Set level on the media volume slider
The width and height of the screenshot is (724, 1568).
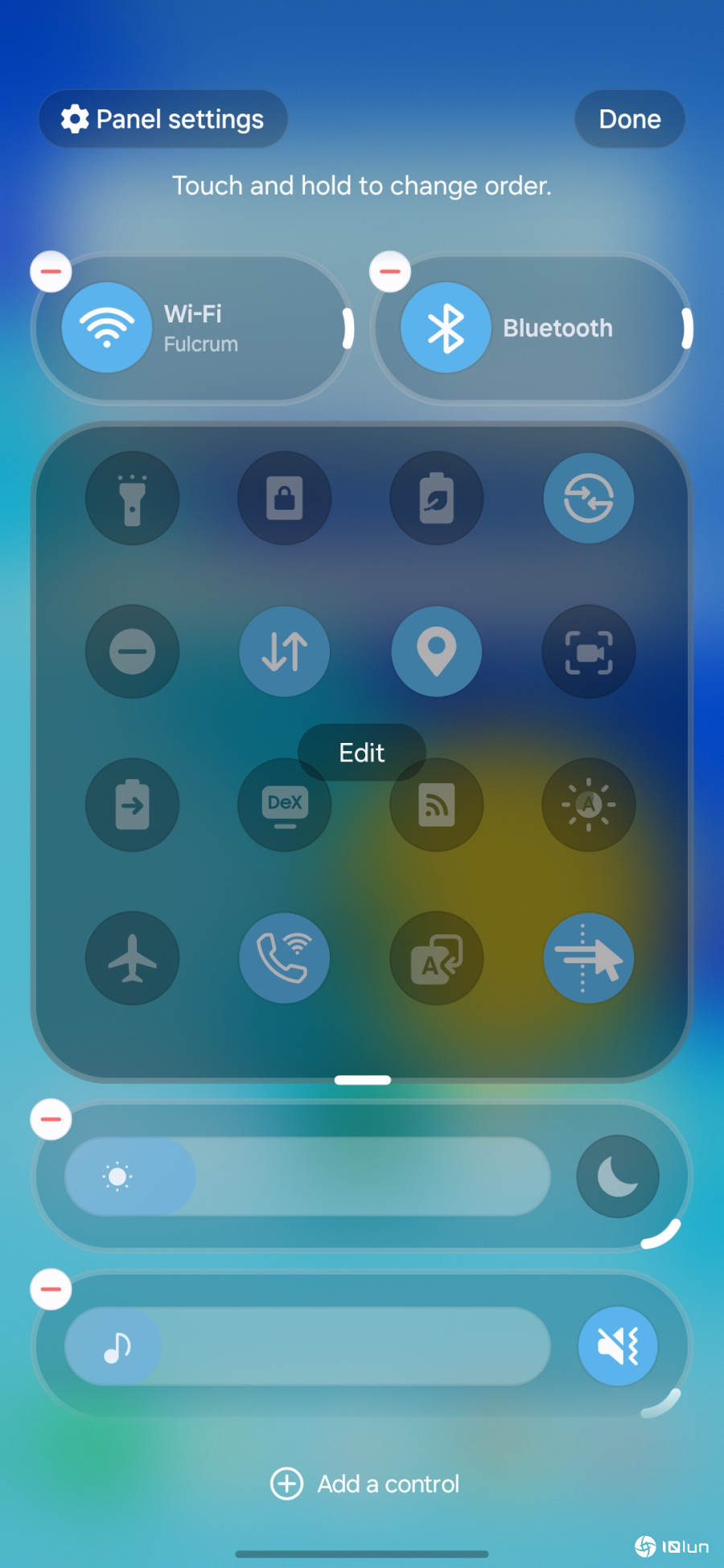[307, 1346]
